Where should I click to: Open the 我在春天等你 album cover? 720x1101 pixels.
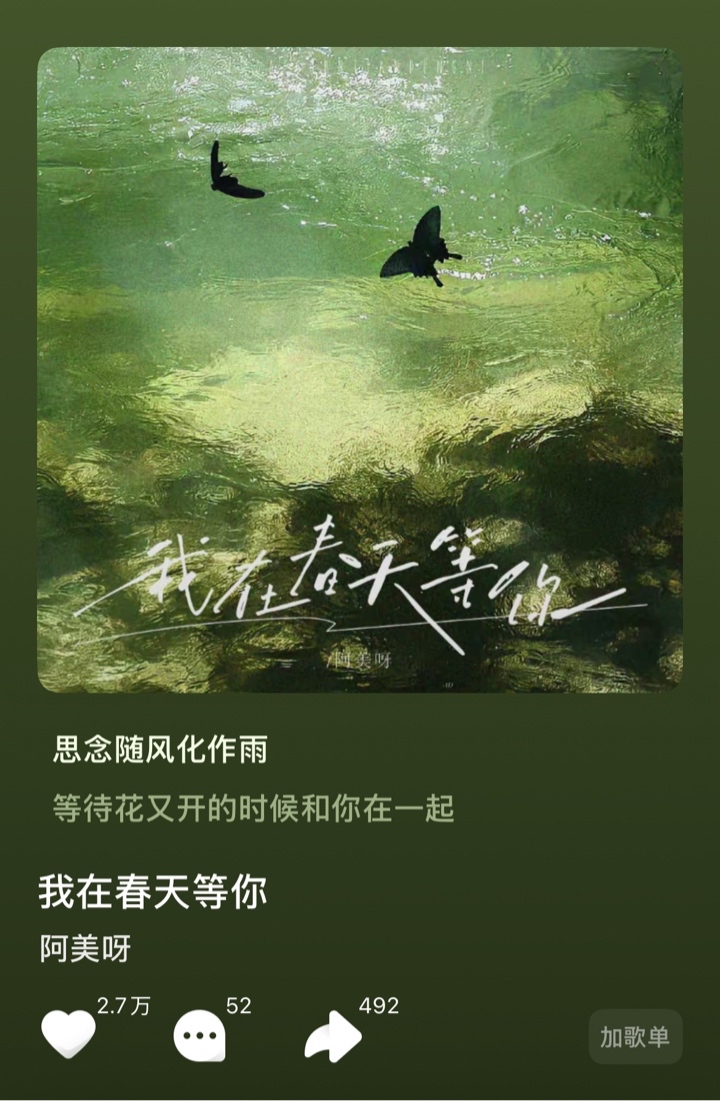coord(360,370)
